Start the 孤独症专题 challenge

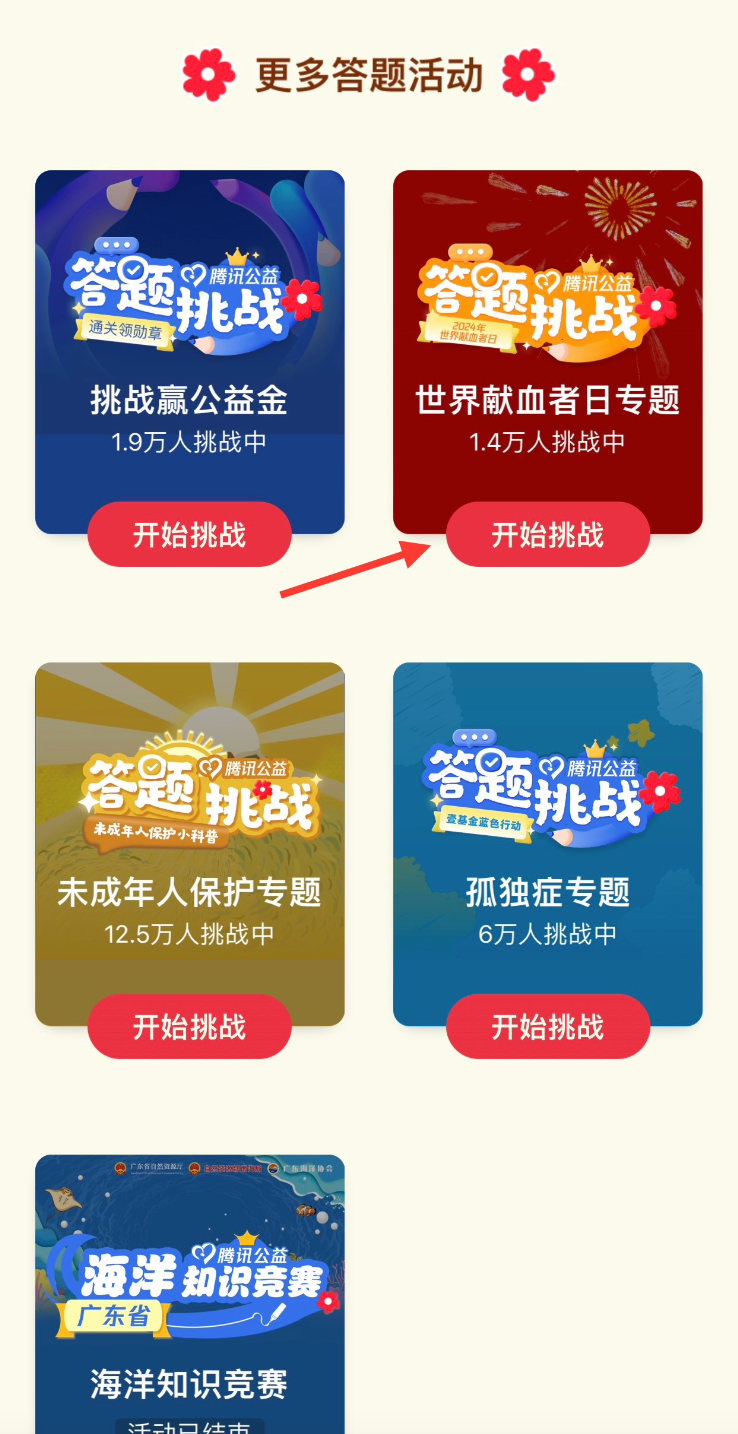coord(547,1026)
